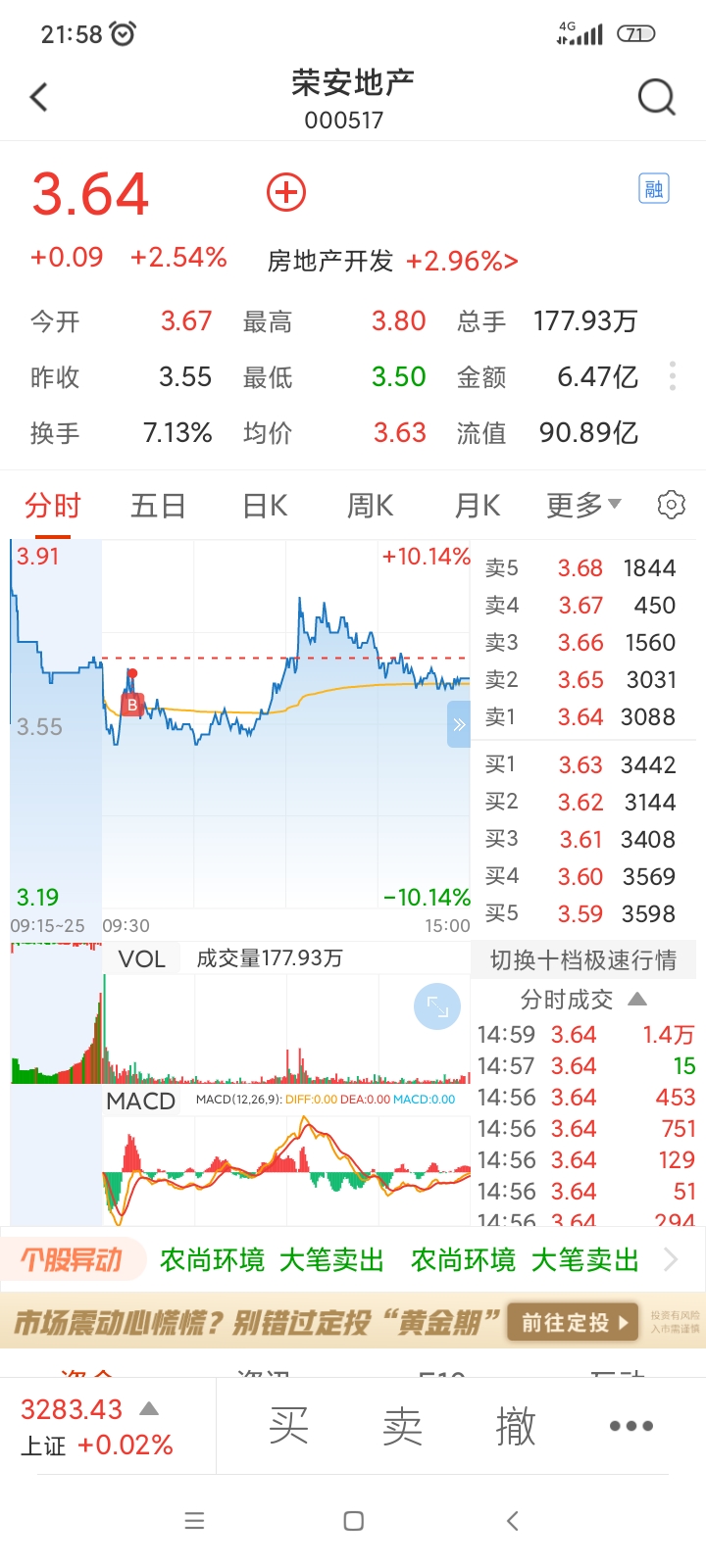The width and height of the screenshot is (706, 1568).
Task: Tap 切换十档极速行情 button
Action: [x=582, y=960]
